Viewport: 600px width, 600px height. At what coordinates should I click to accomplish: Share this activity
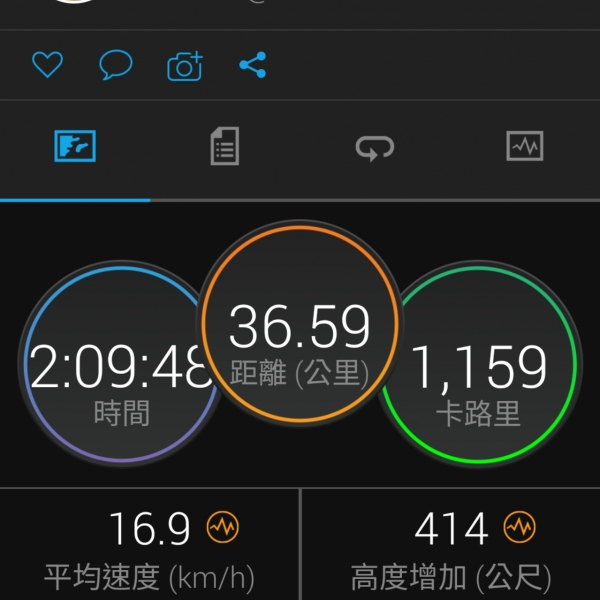pos(253,66)
